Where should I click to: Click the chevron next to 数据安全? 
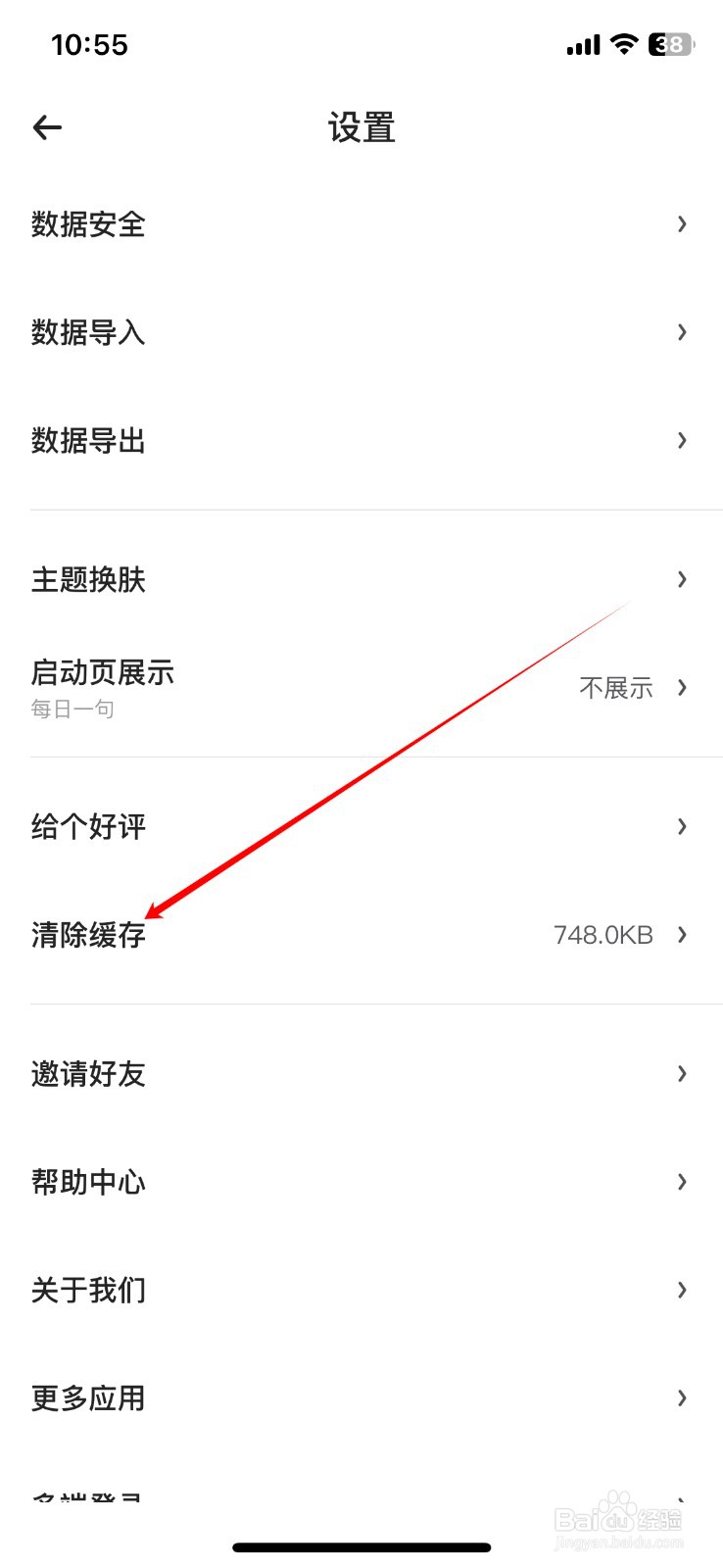pyautogui.click(x=682, y=223)
